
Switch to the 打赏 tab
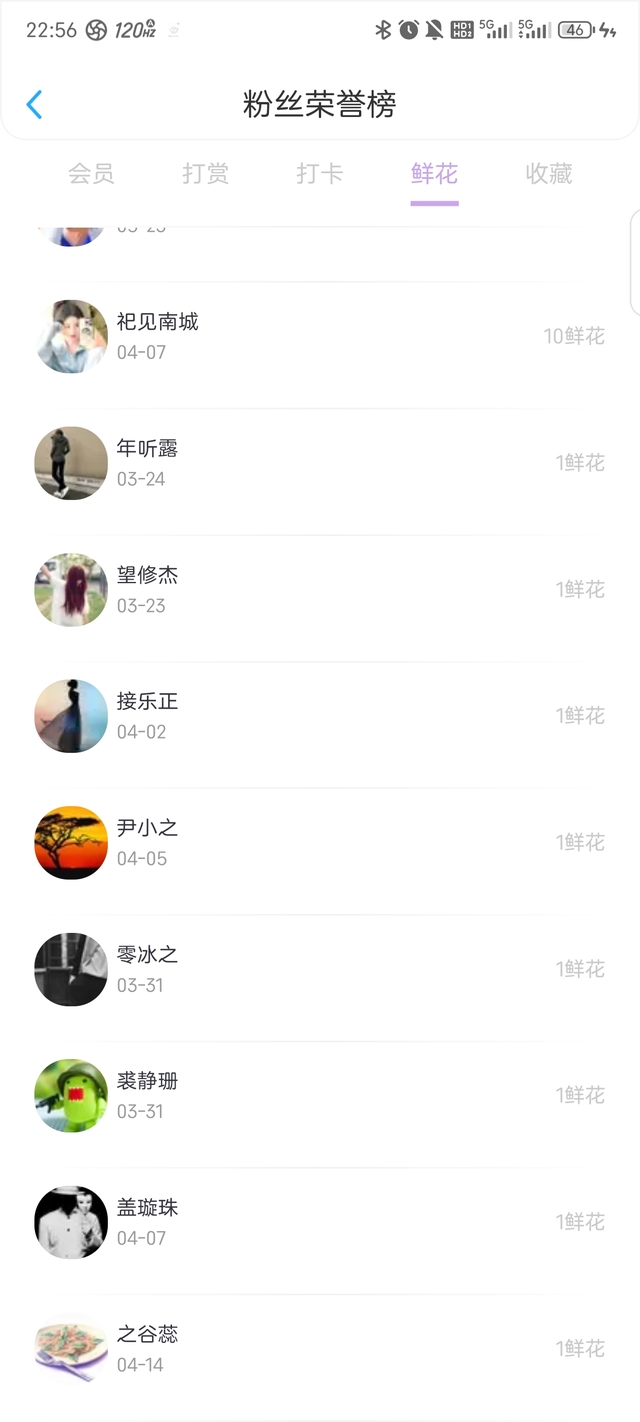[x=205, y=174]
